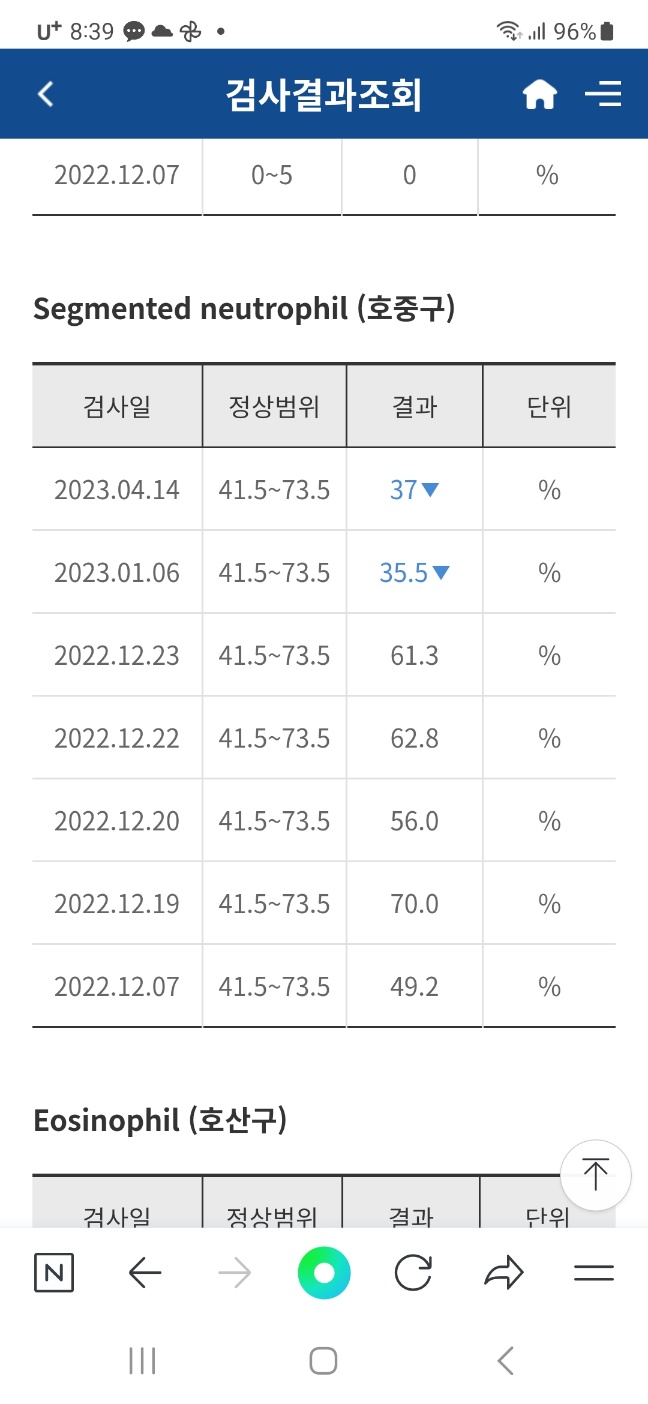Open the header menu with three lines

[x=603, y=94]
